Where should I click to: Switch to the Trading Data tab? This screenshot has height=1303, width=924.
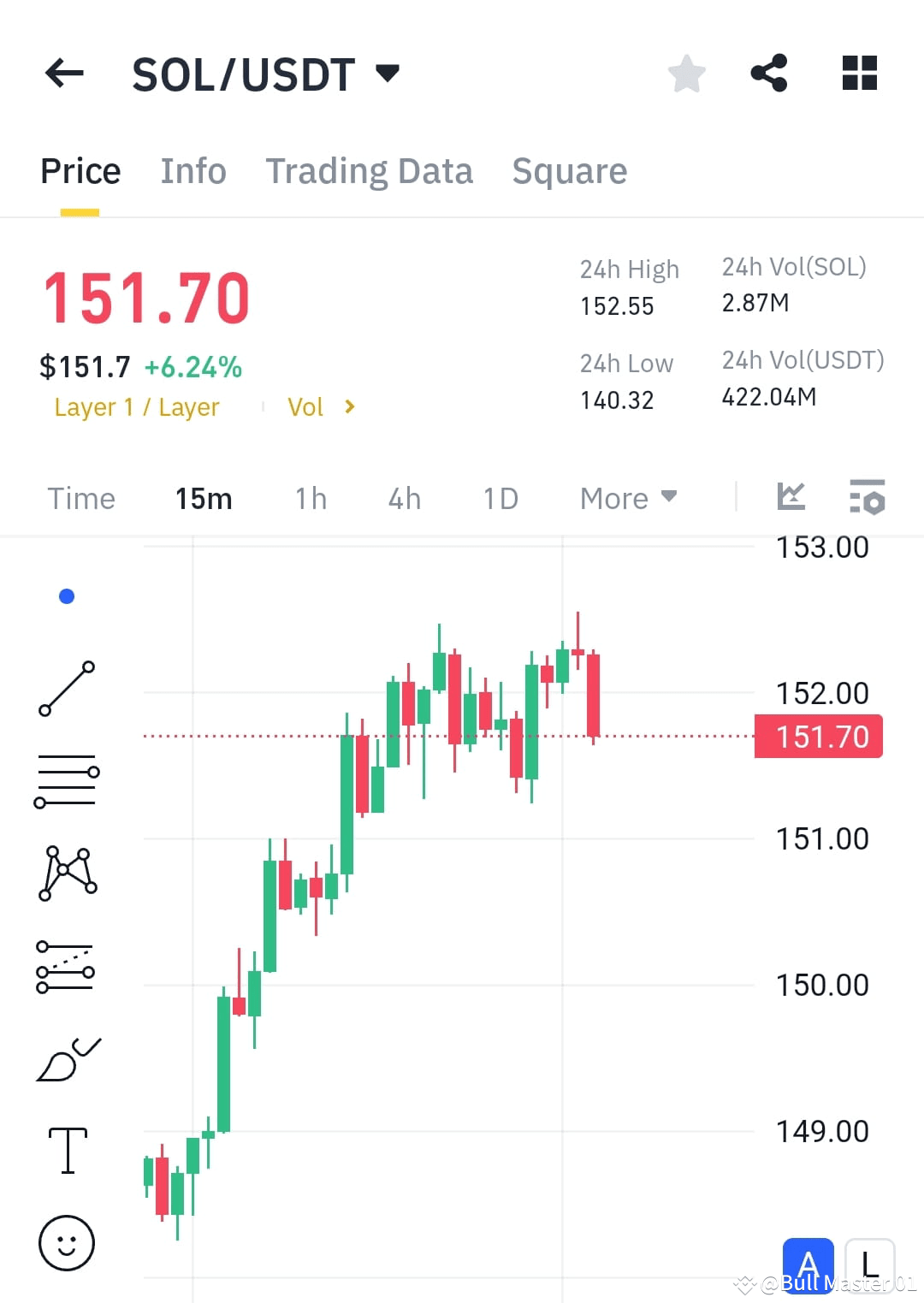point(370,171)
